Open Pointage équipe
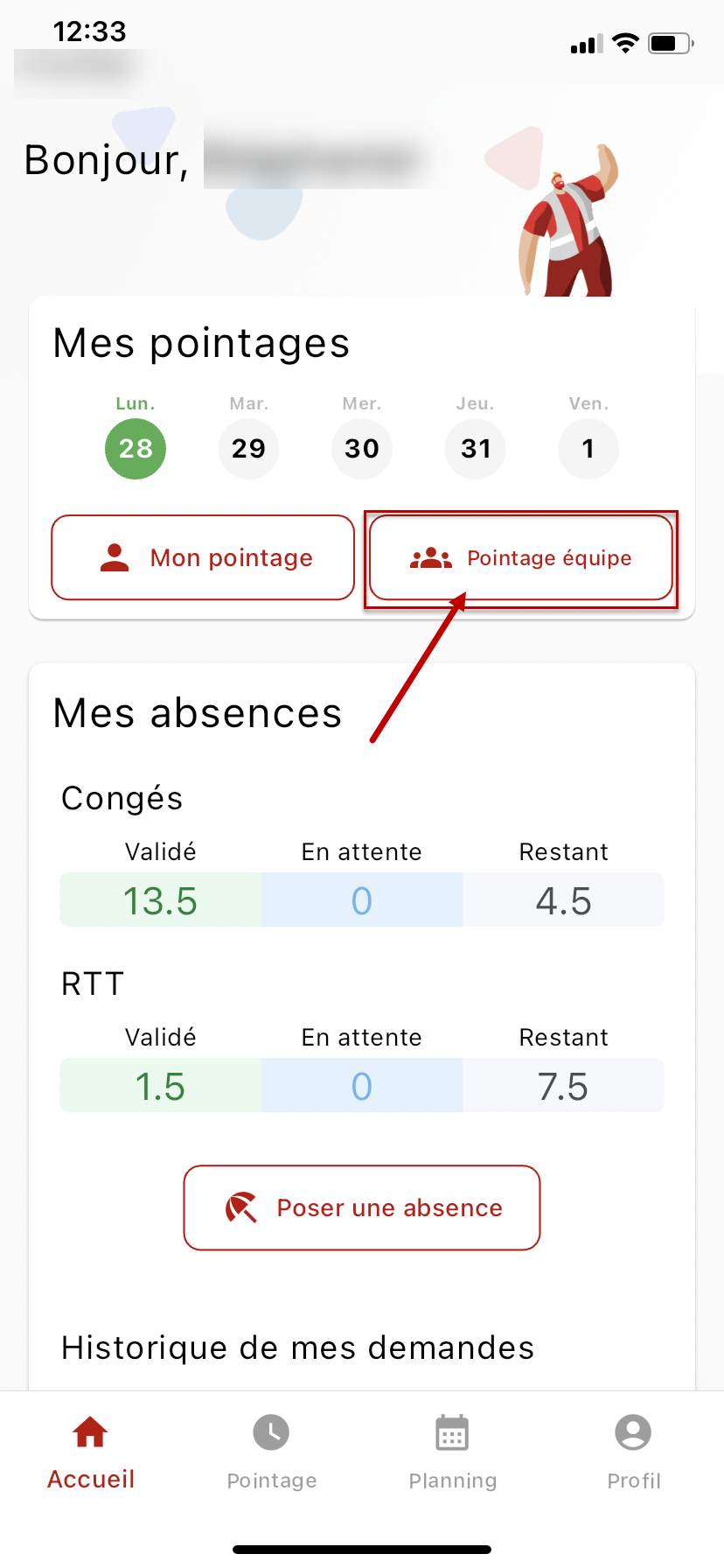 (521, 557)
